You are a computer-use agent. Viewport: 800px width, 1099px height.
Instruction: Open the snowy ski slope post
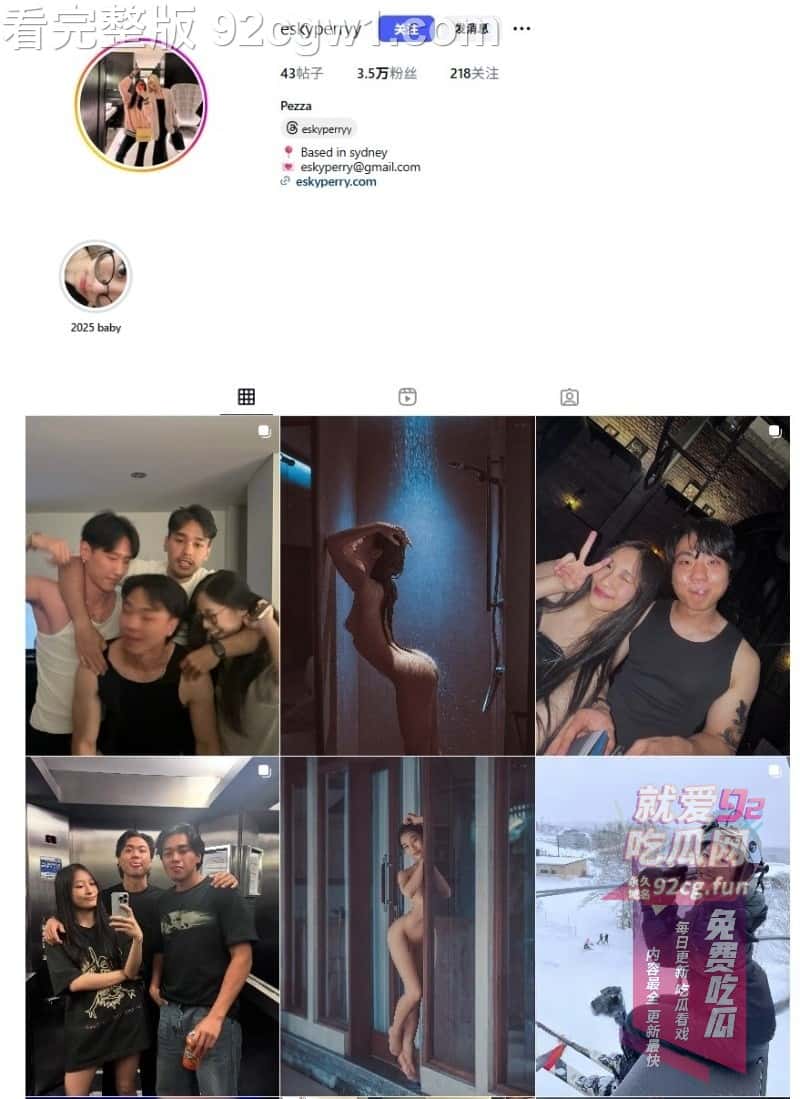point(662,925)
